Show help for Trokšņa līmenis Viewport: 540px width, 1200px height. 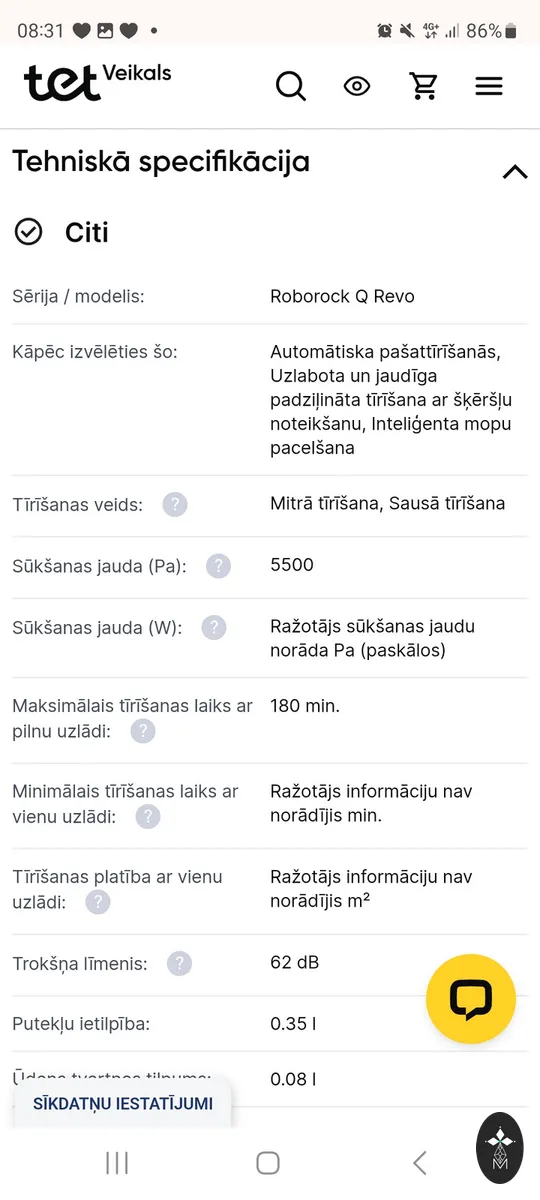point(179,964)
